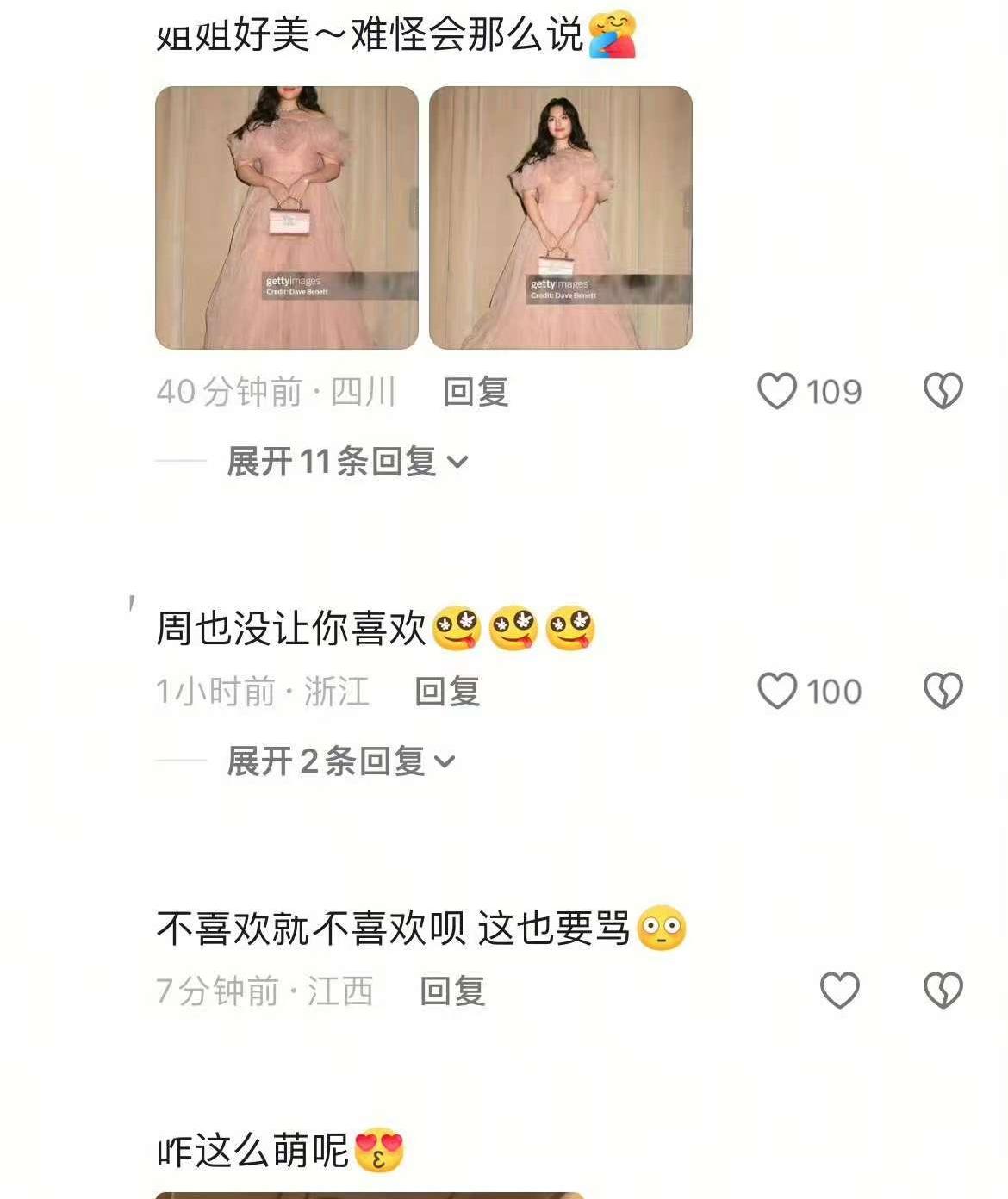Like the 不喜欢就不喜欢呗 comment
Image resolution: width=1008 pixels, height=1199 pixels.
click(839, 991)
